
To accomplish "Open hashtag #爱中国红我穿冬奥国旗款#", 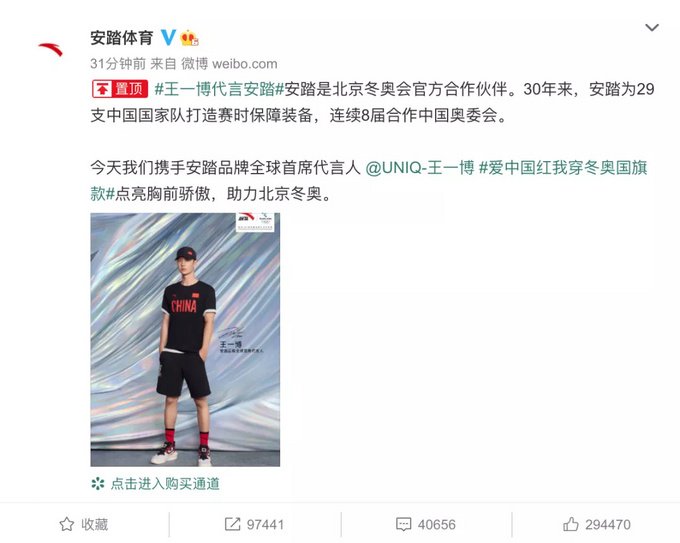I will pos(563,167).
